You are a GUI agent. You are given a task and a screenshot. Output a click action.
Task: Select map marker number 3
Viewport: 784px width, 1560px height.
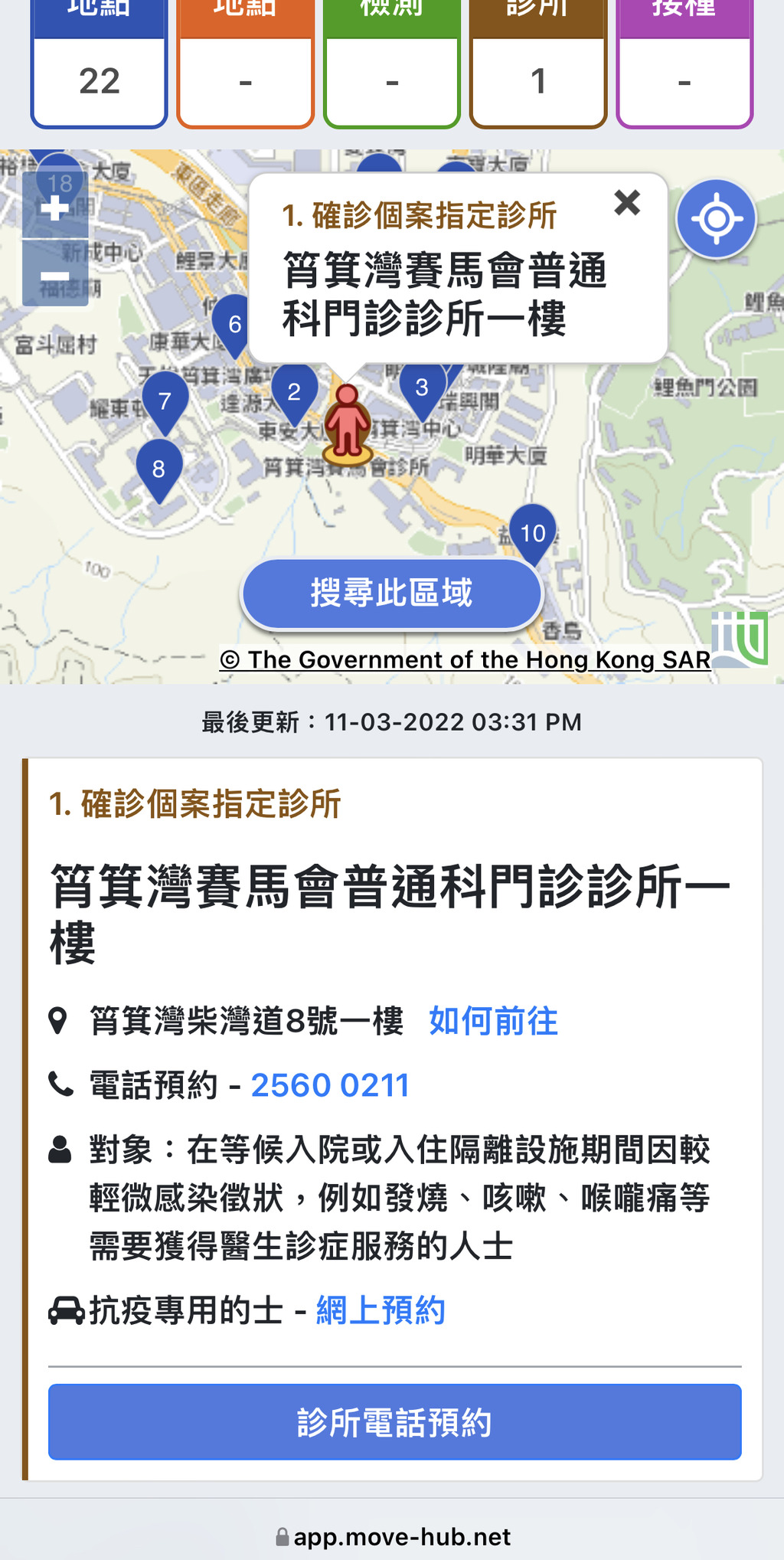point(421,388)
